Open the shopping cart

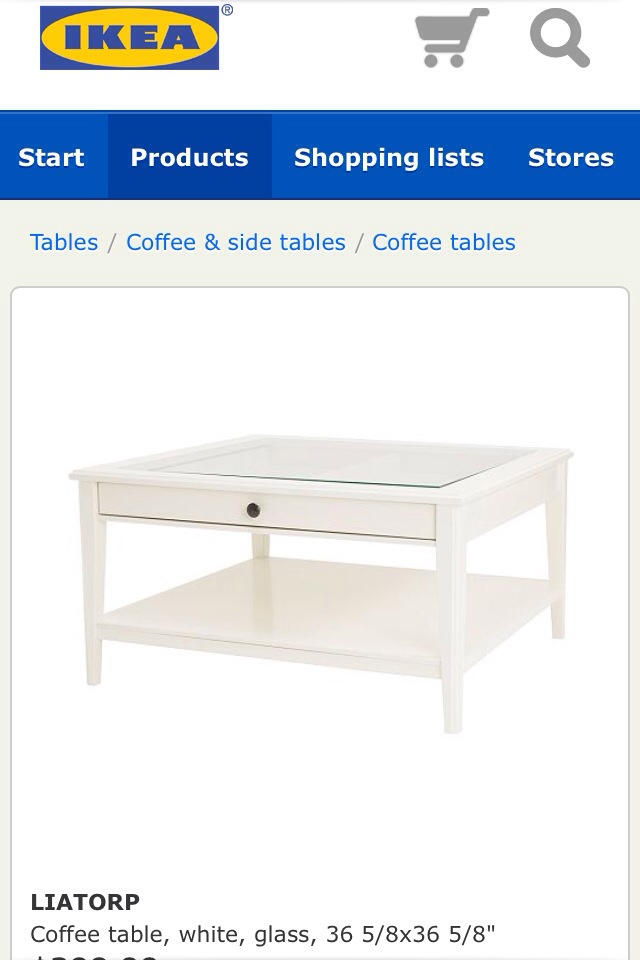coord(451,38)
